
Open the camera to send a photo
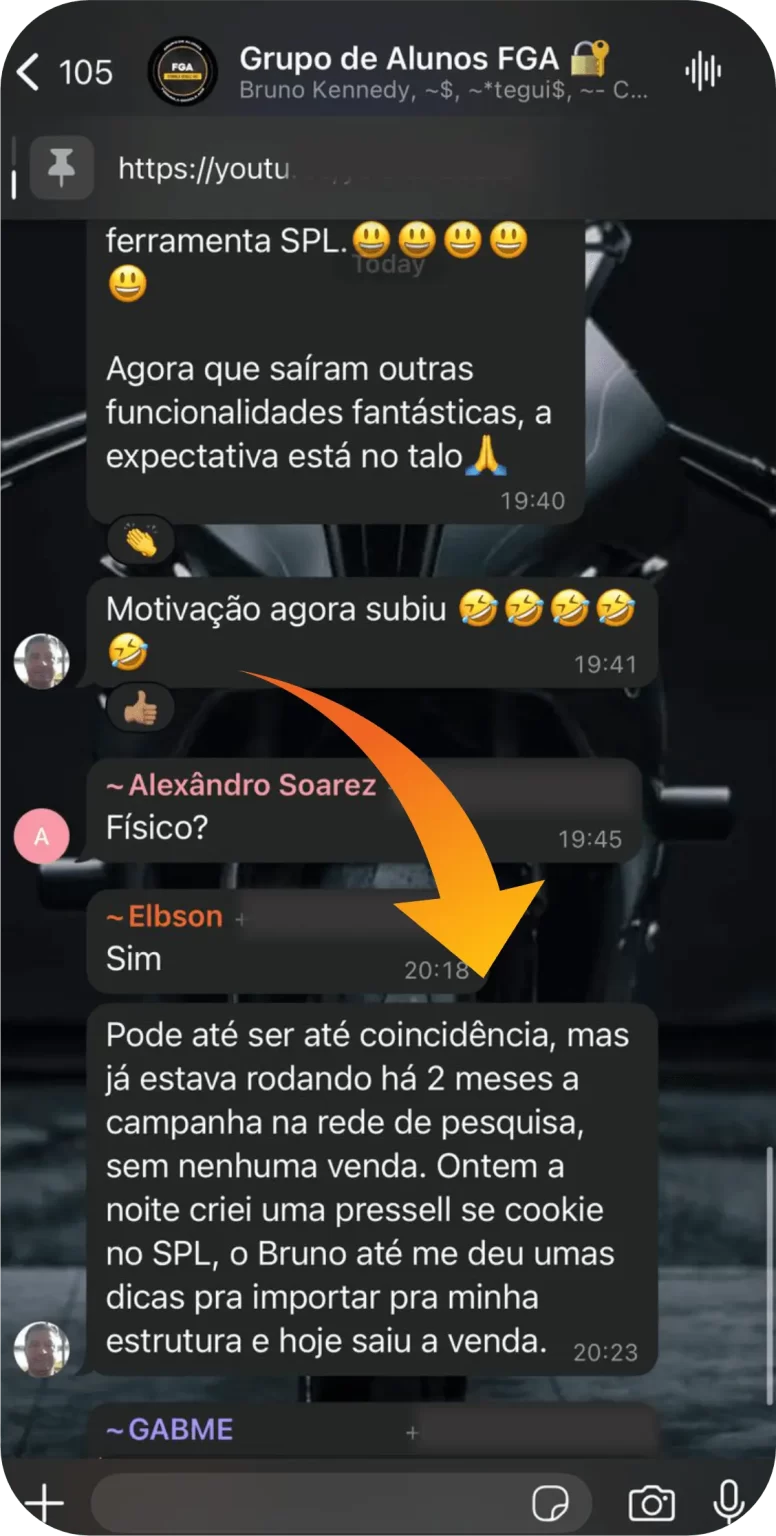click(651, 1502)
